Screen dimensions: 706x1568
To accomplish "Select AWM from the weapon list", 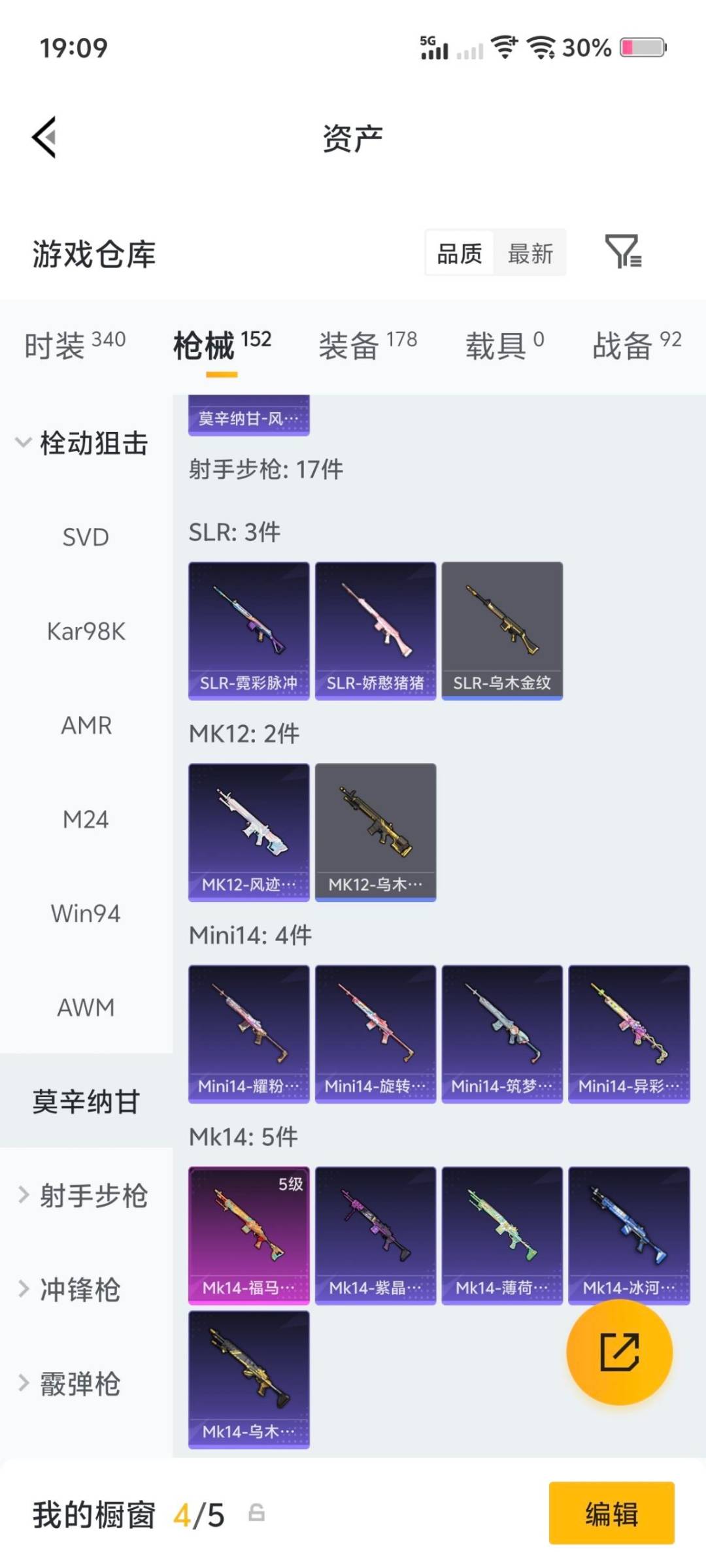I will pos(86,1007).
